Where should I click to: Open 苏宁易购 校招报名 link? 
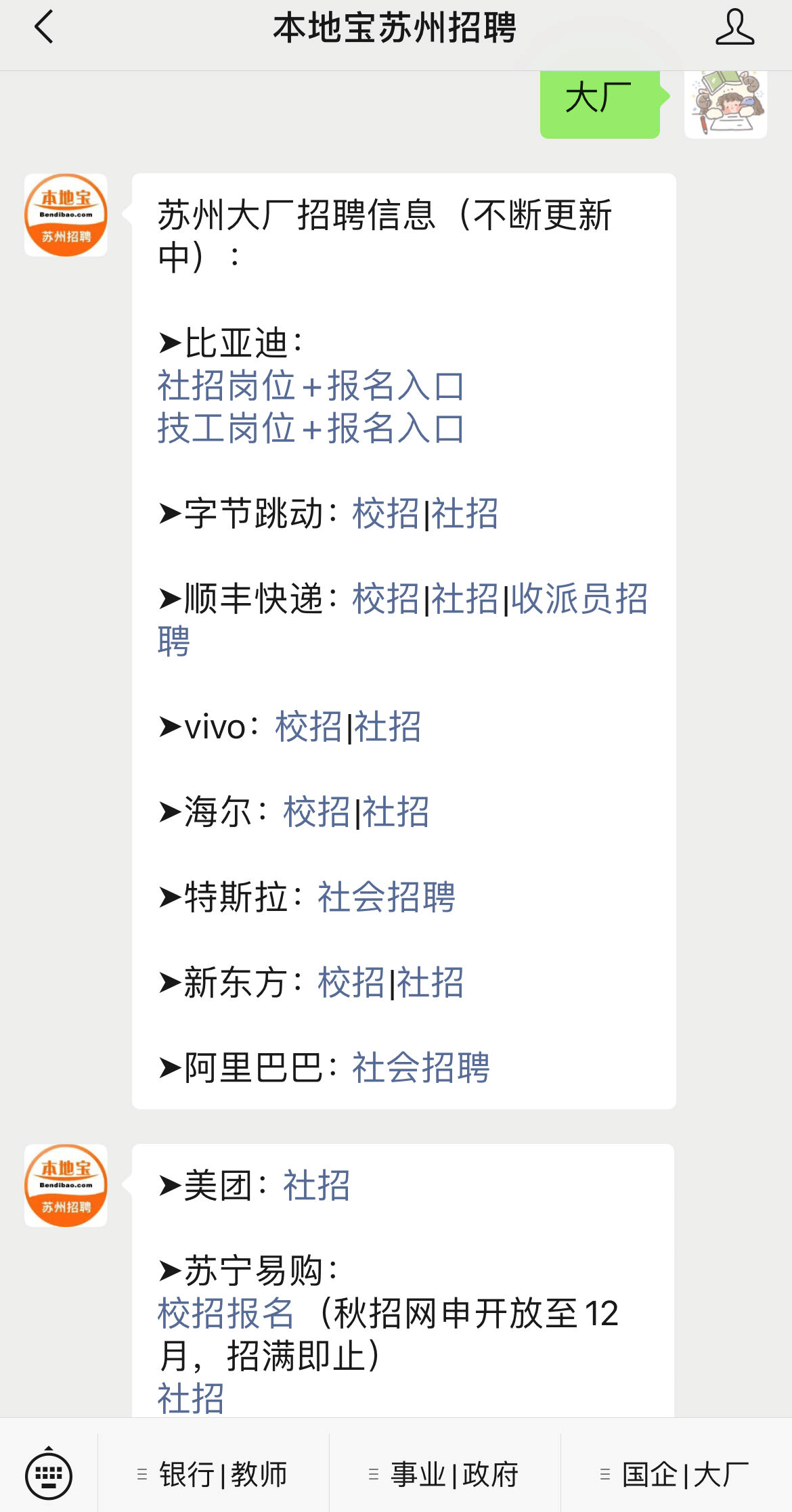click(226, 1314)
